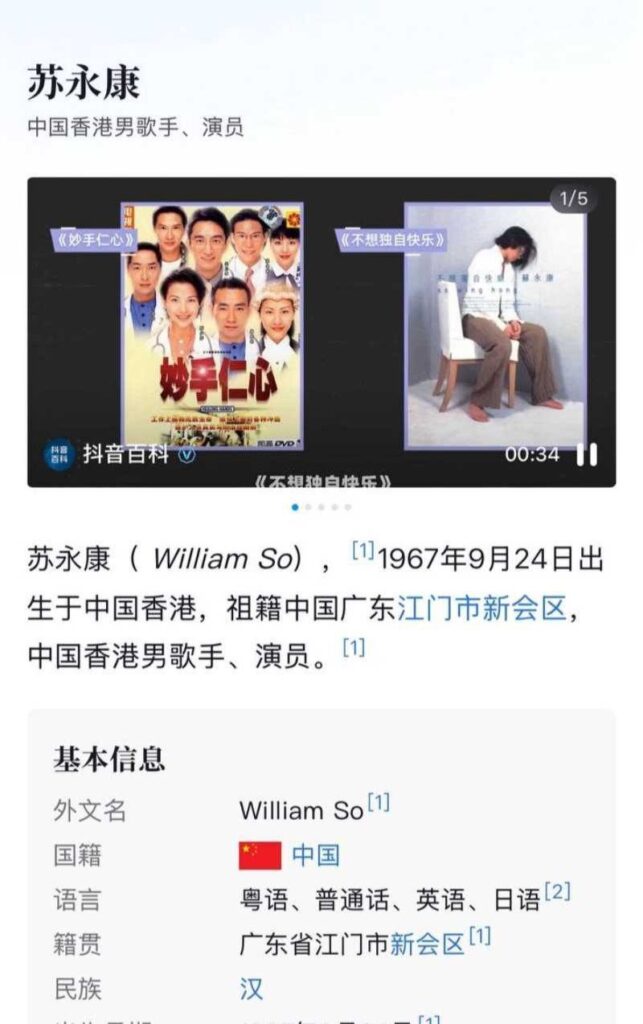The image size is (643, 1024).
Task: Open the 中国 nationality link
Action: [x=315, y=855]
